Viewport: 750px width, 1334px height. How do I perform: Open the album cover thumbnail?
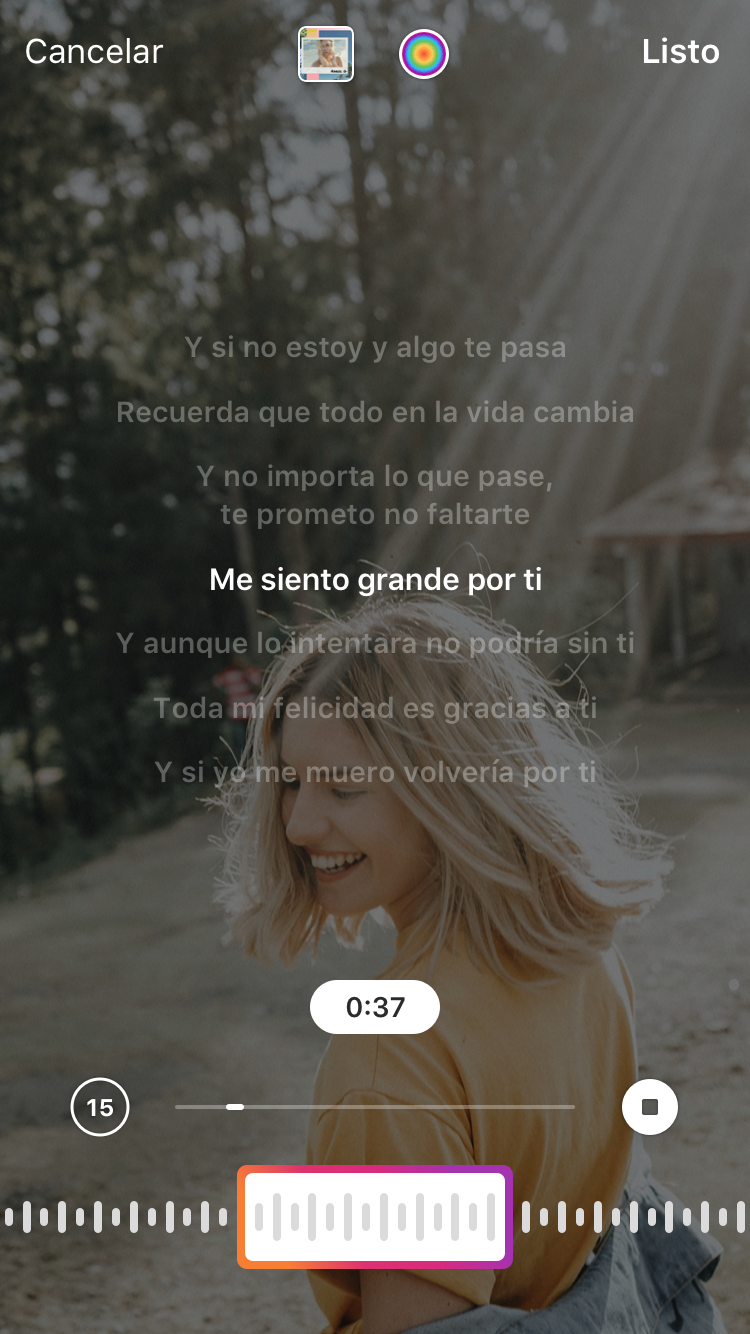click(x=326, y=54)
